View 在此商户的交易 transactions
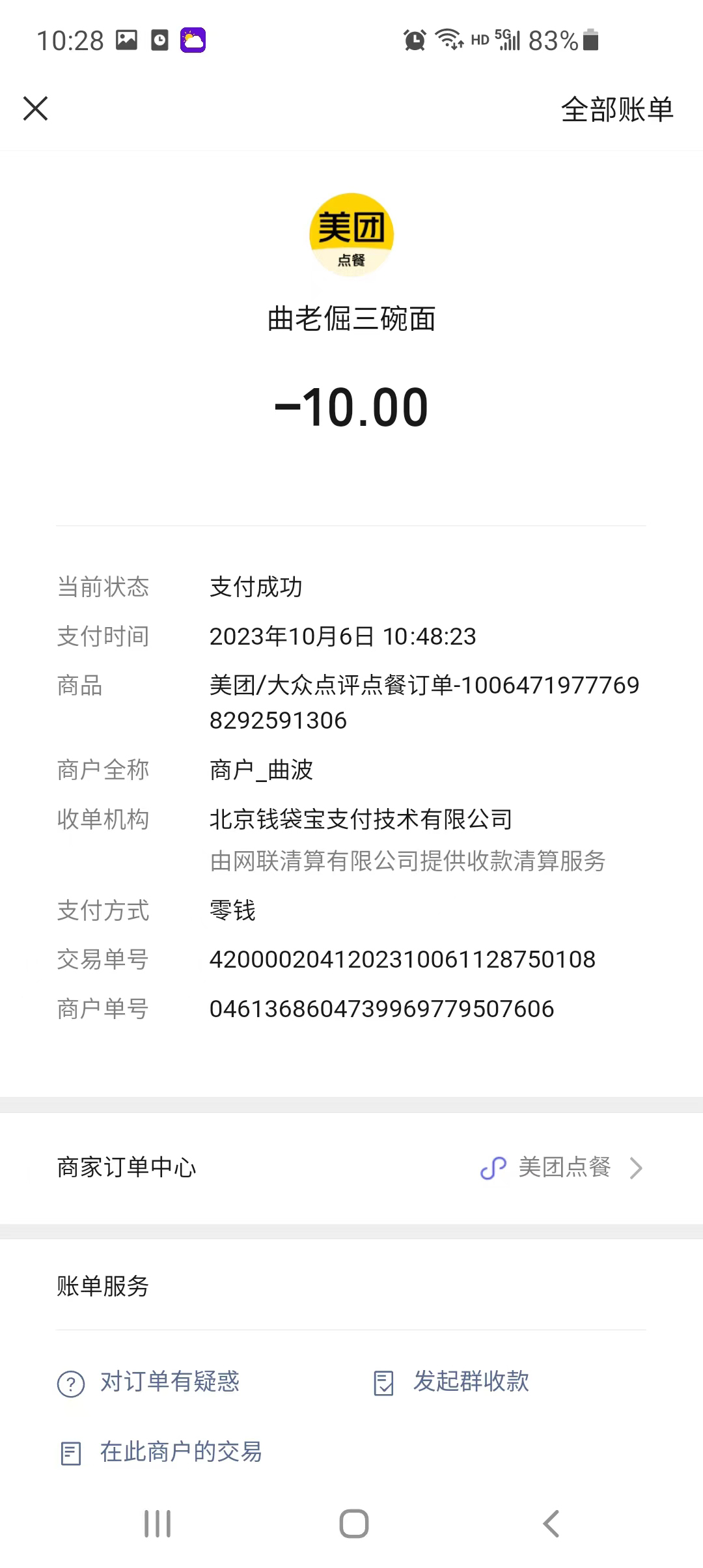The width and height of the screenshot is (703, 1568). 161,1452
